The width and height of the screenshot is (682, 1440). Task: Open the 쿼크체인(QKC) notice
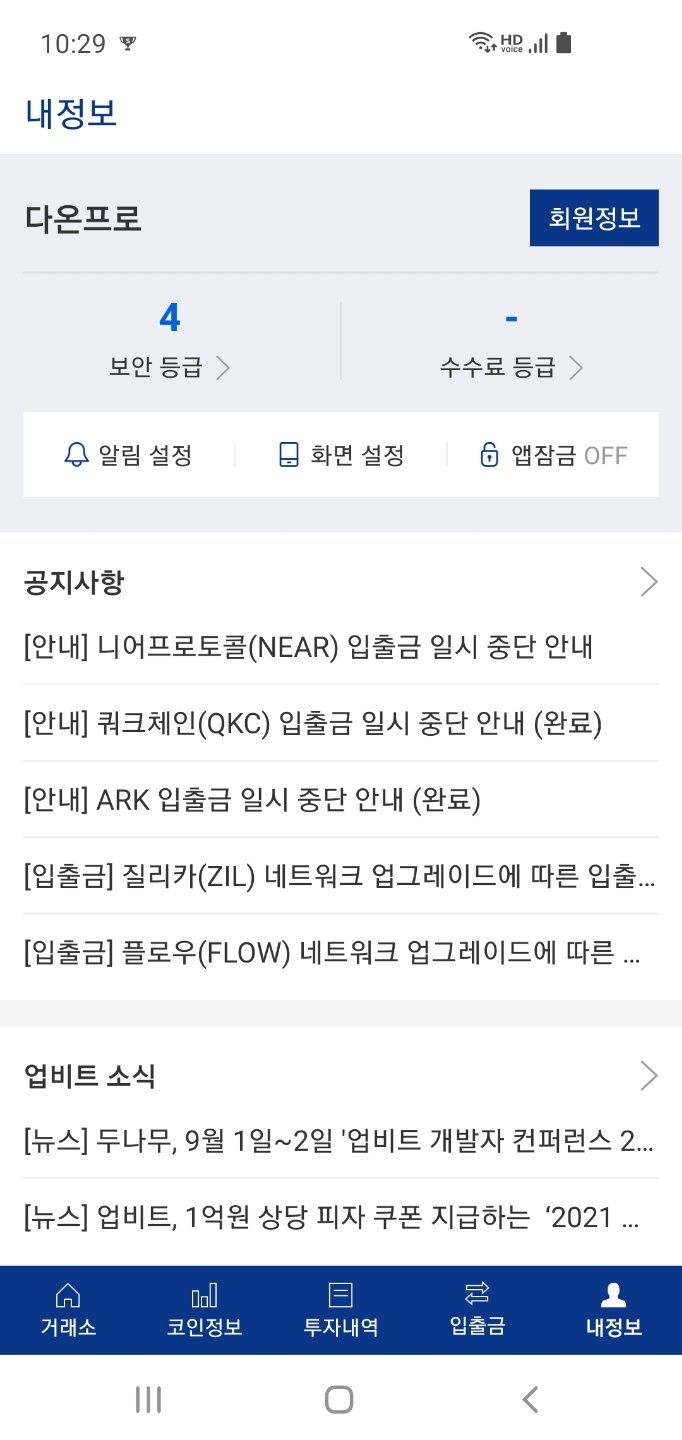pos(314,723)
